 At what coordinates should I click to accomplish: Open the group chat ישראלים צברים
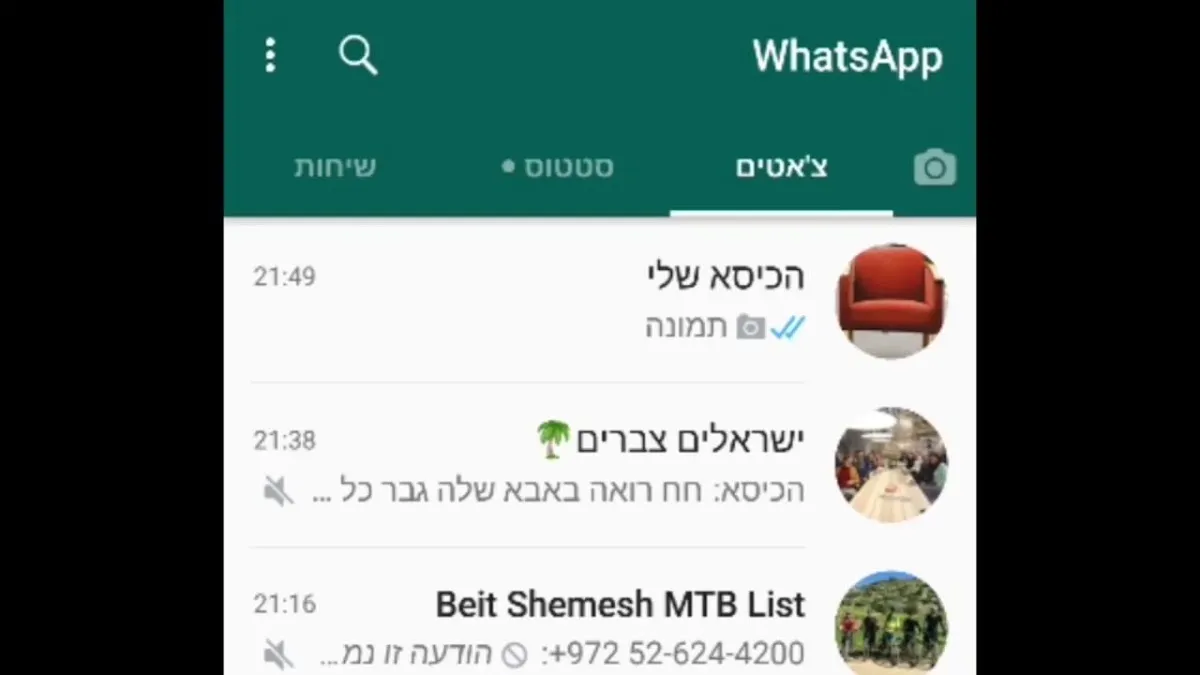pyautogui.click(x=560, y=464)
